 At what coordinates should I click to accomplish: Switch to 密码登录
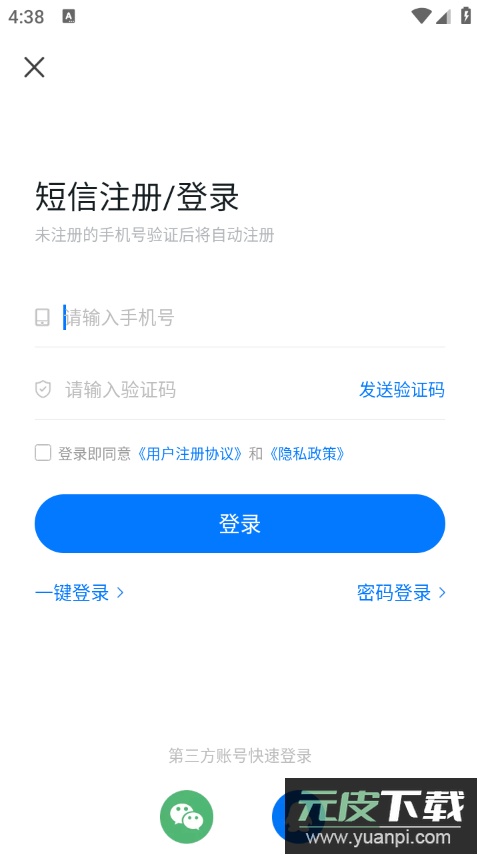pos(401,593)
